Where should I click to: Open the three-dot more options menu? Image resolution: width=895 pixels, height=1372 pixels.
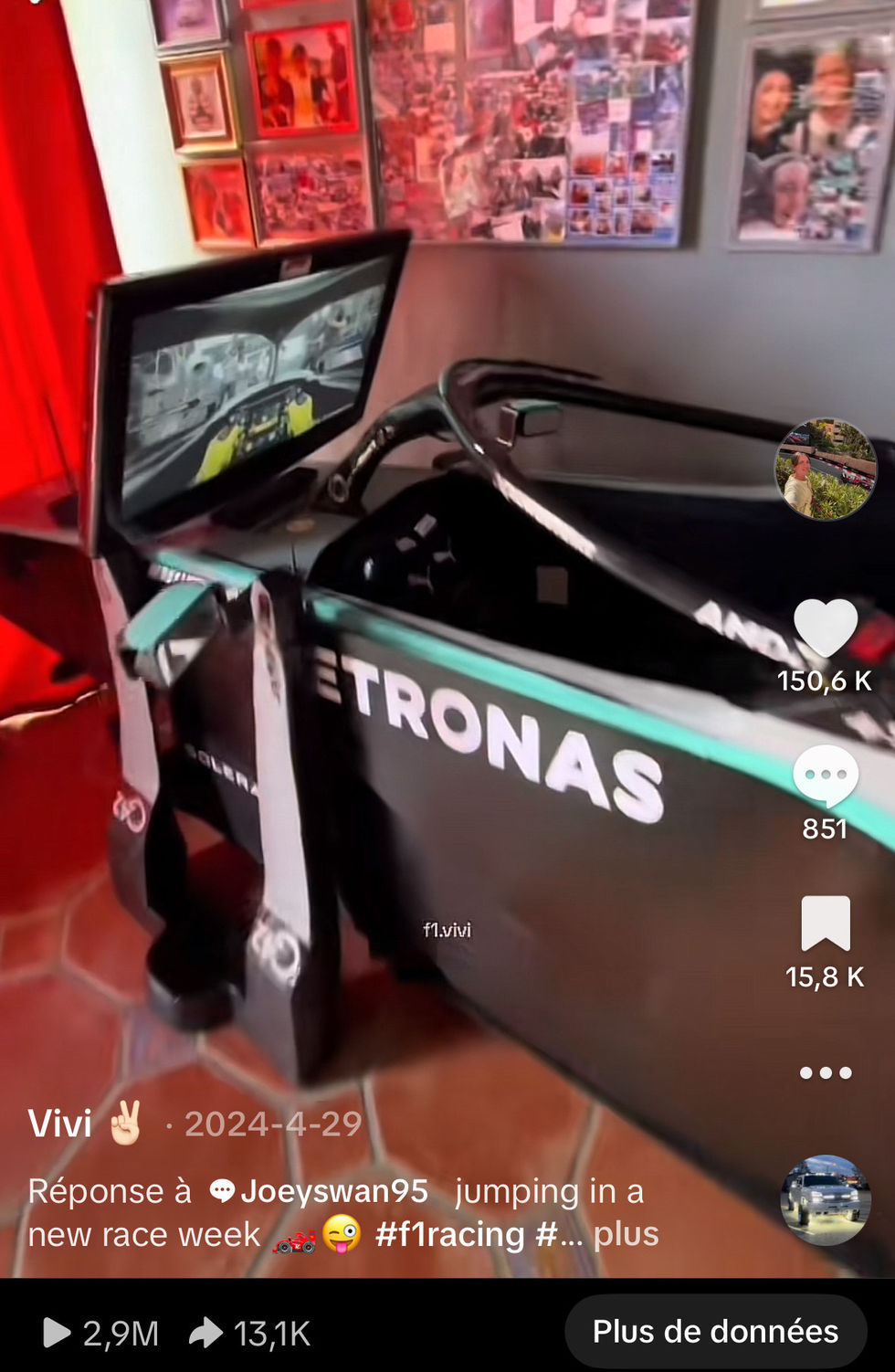825,1072
